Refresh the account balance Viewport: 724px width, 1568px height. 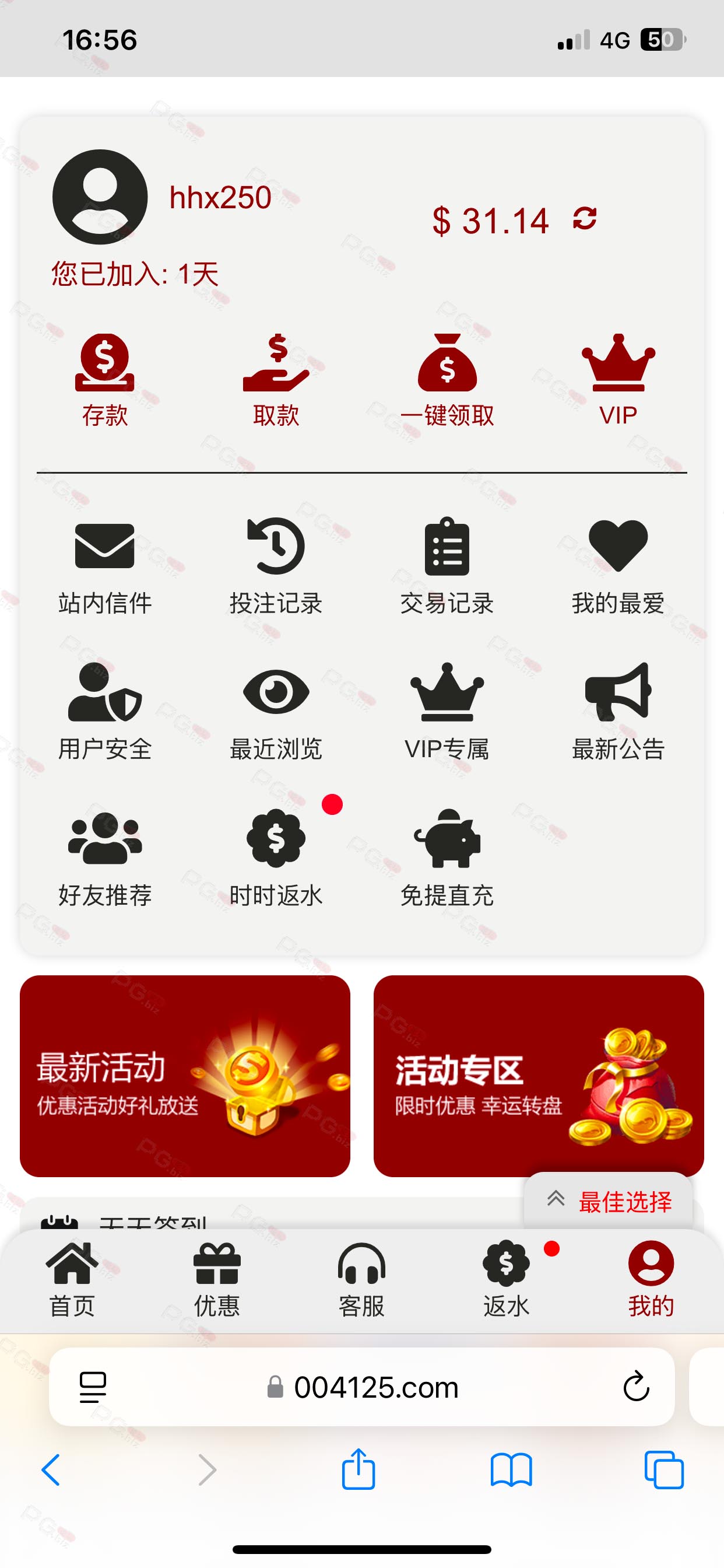tap(585, 219)
